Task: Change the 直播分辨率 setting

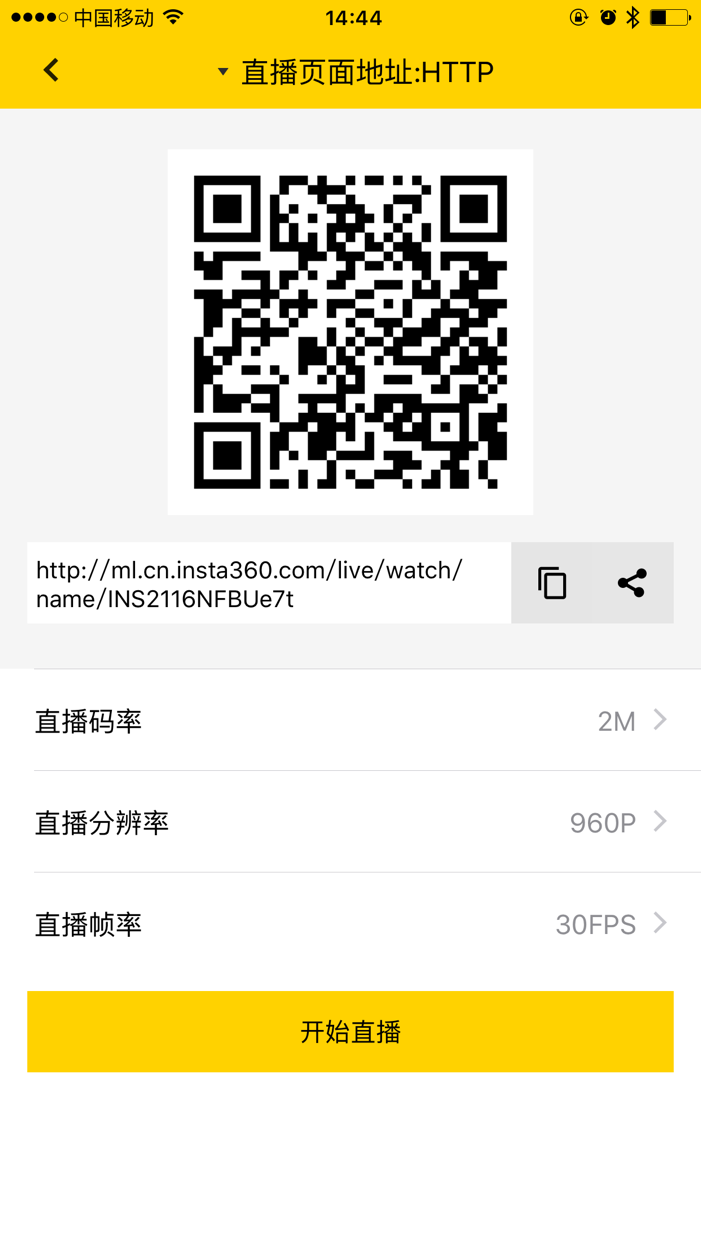Action: point(350,823)
